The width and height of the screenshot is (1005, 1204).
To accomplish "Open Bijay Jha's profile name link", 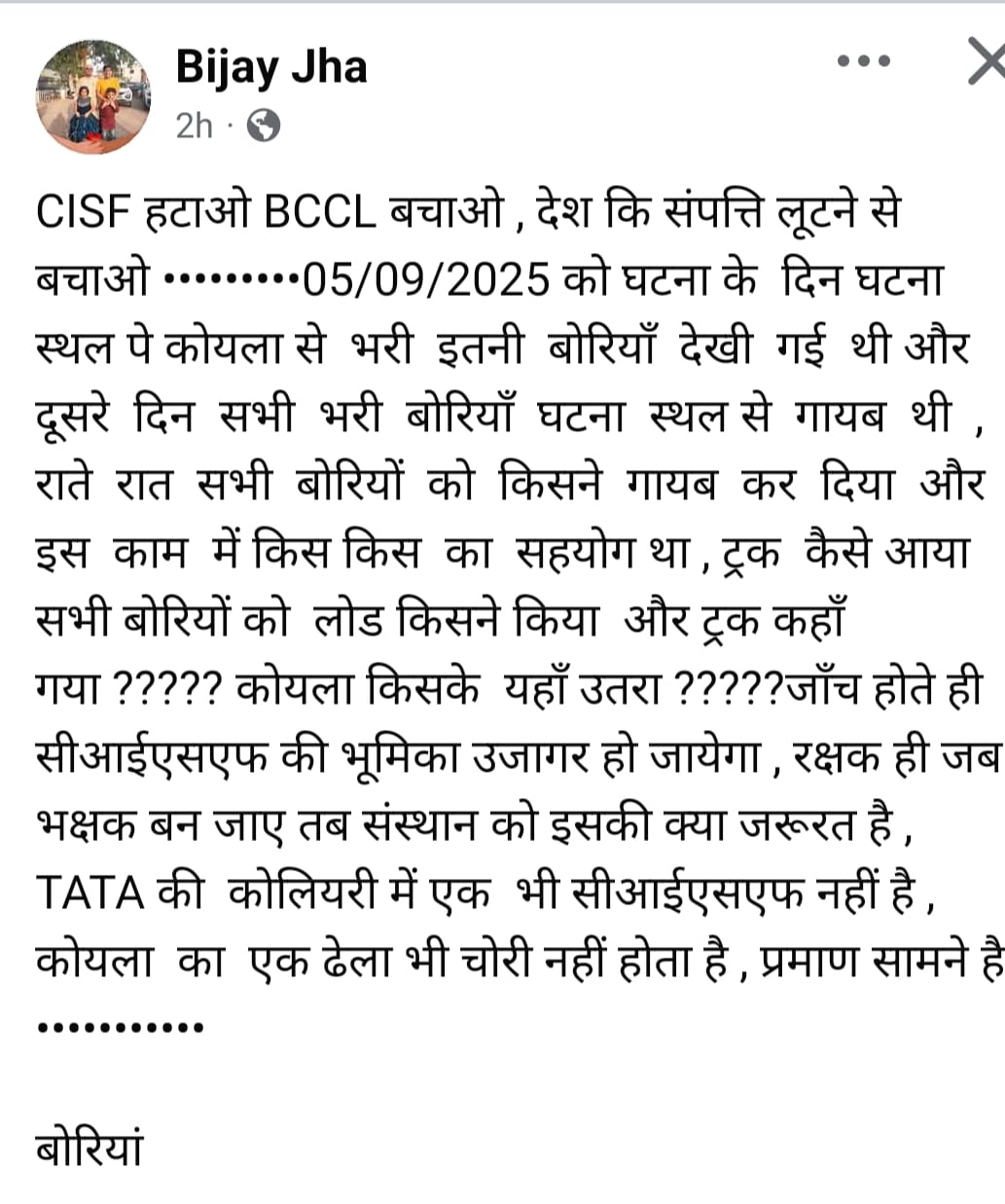I will (x=270, y=67).
